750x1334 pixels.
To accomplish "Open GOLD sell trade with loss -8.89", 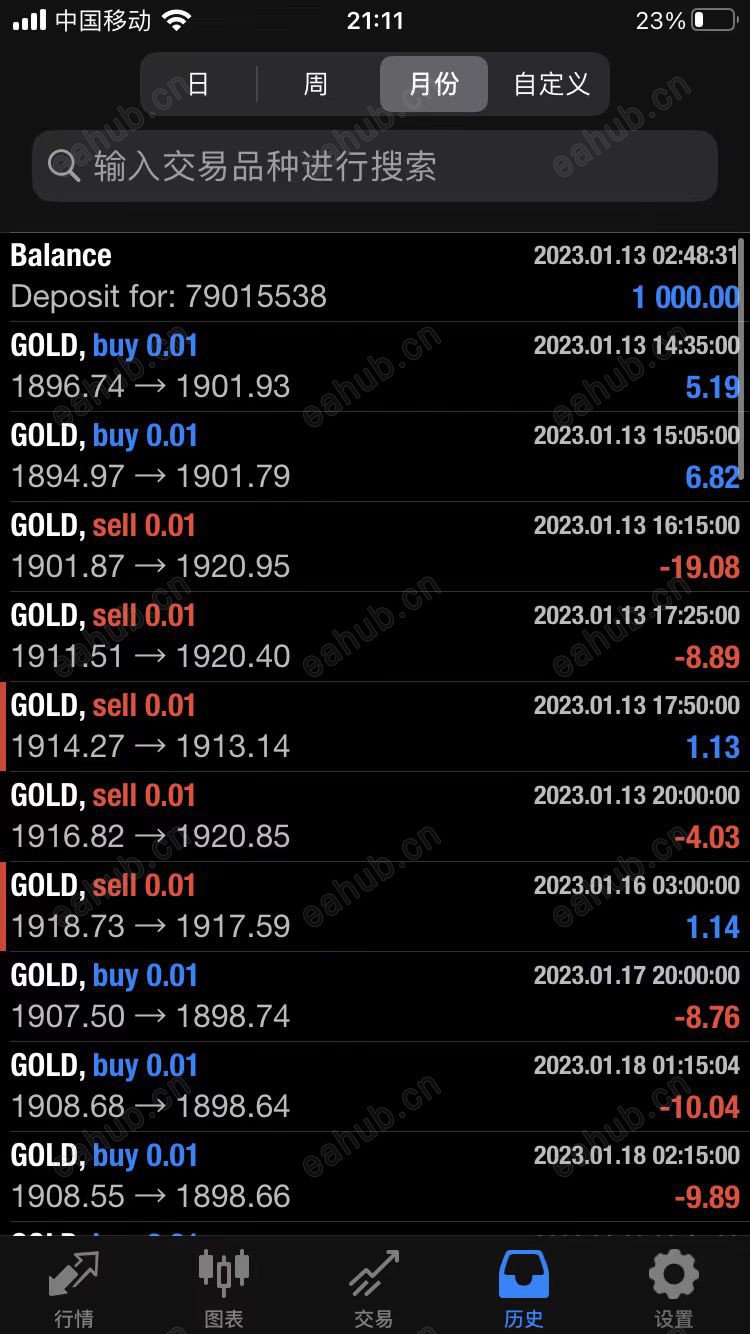I will click(x=375, y=636).
